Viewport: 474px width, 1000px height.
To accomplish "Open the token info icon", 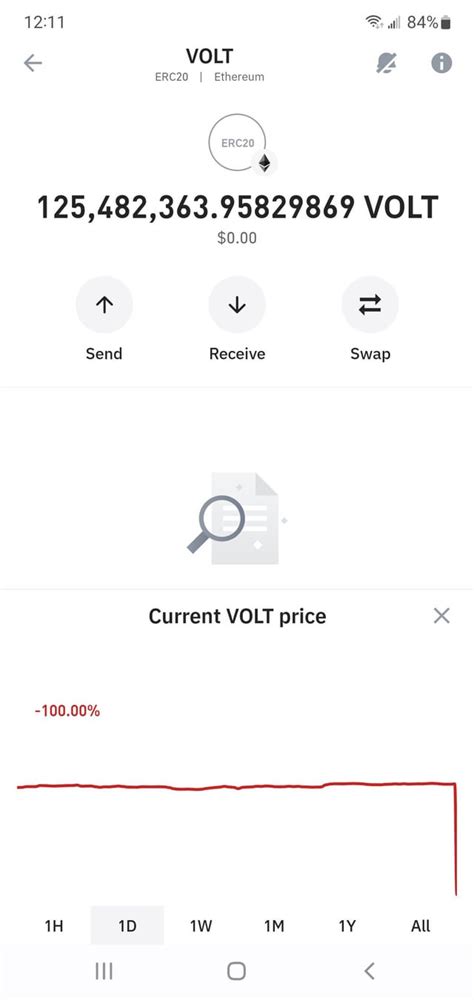I will click(x=441, y=62).
